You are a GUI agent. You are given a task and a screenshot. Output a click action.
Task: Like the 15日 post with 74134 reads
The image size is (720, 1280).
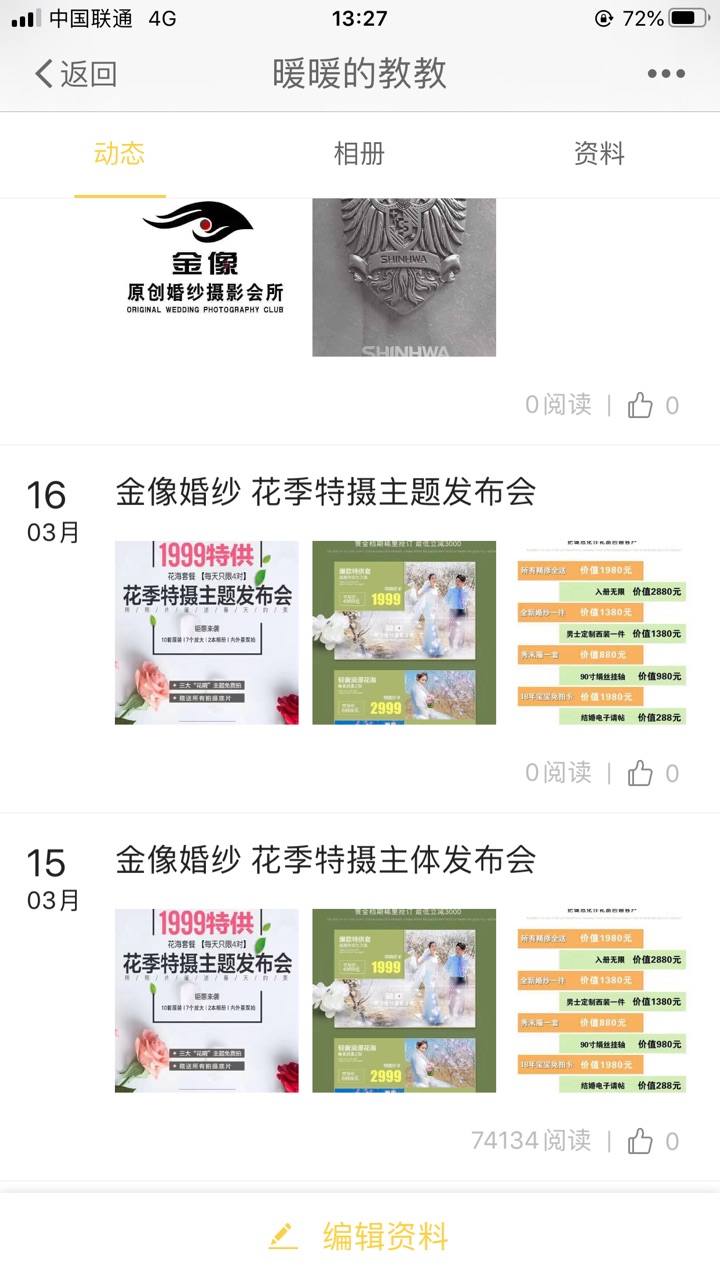tap(641, 1141)
